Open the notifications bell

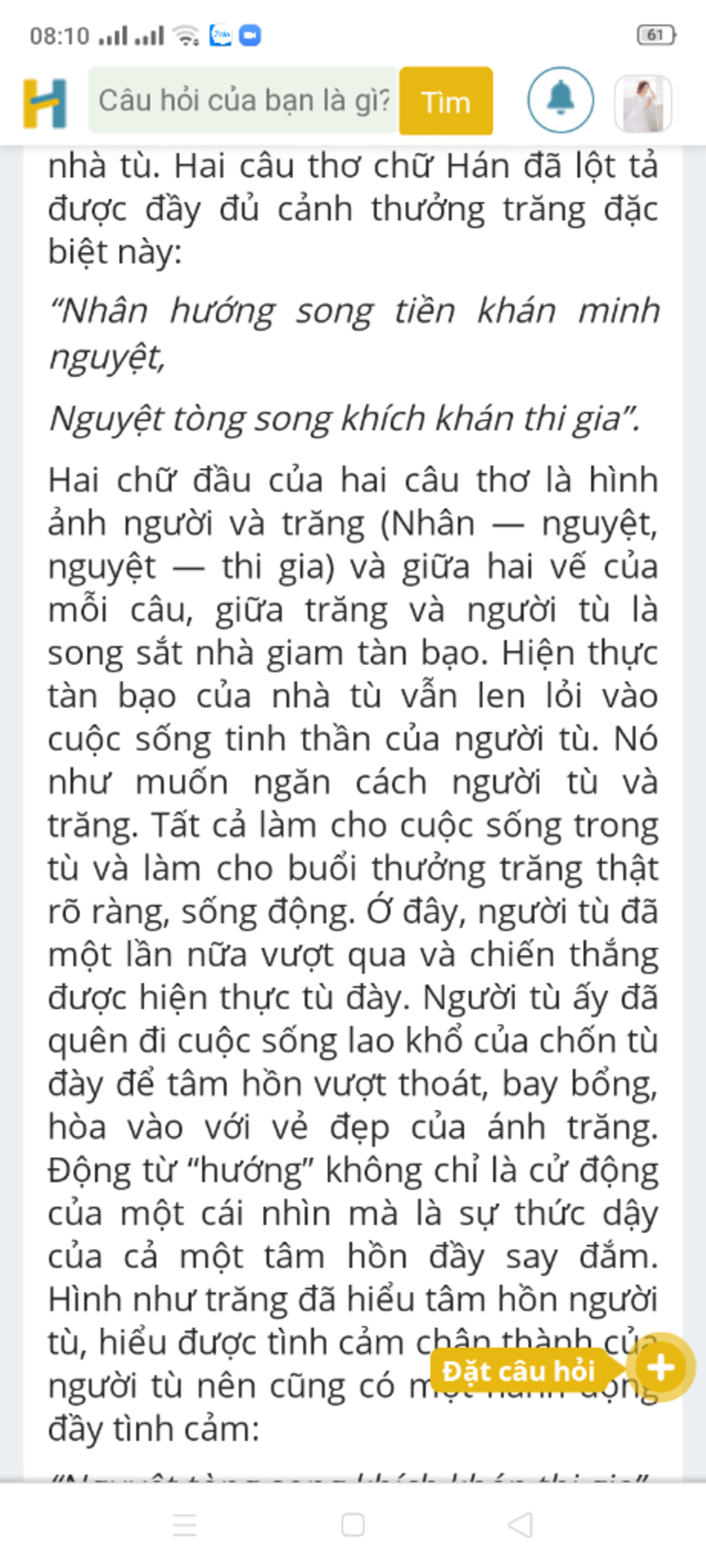click(561, 101)
